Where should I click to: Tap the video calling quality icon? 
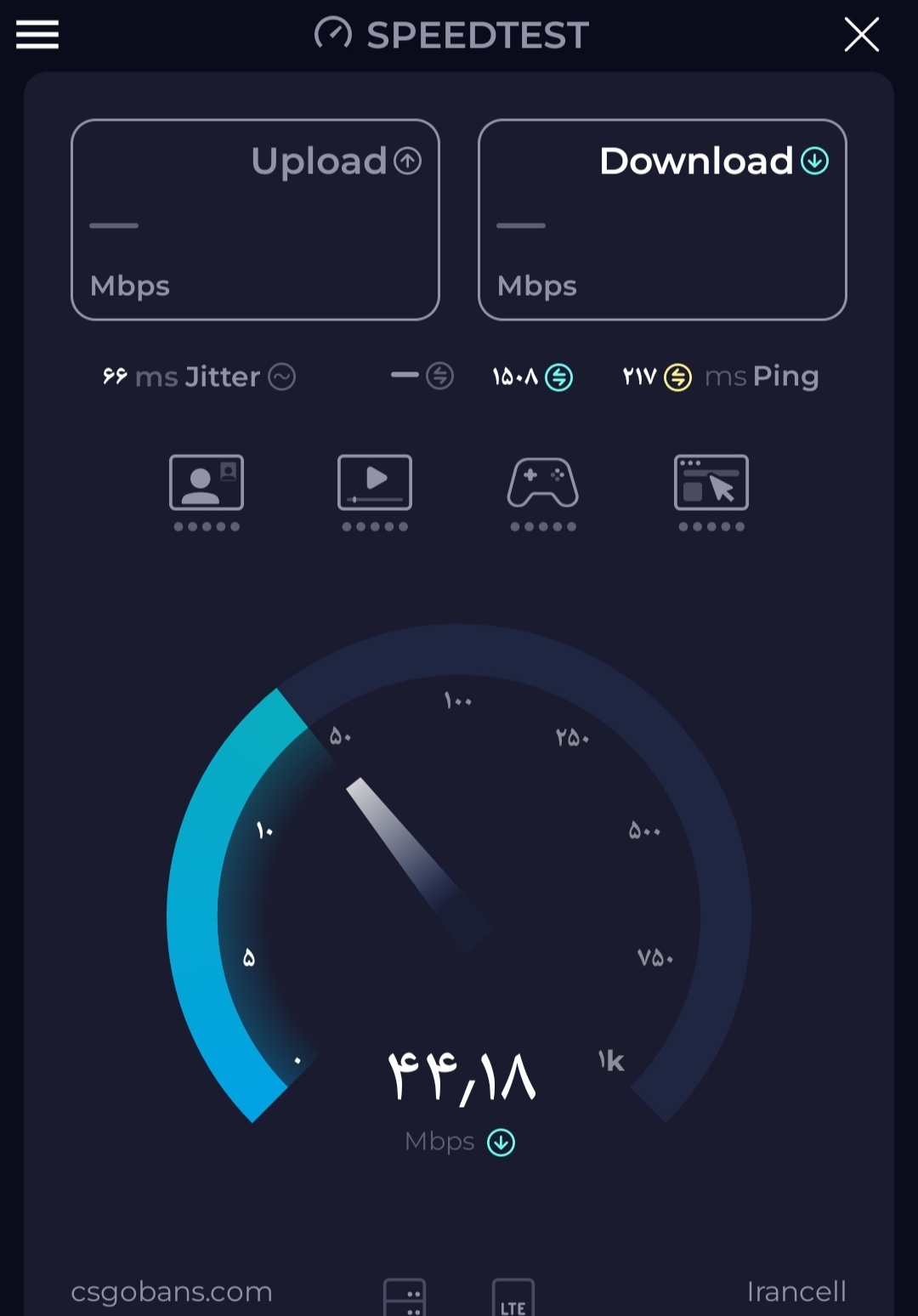click(x=207, y=483)
